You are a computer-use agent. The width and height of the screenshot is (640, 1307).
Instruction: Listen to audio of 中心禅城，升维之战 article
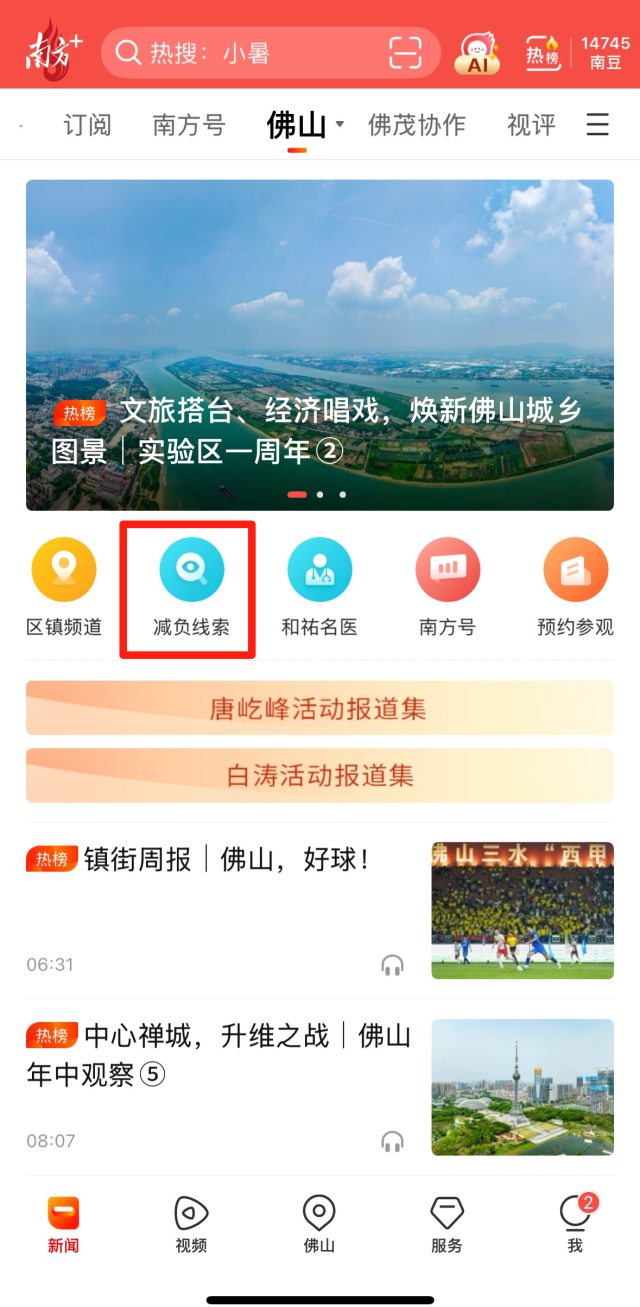pyautogui.click(x=392, y=1141)
